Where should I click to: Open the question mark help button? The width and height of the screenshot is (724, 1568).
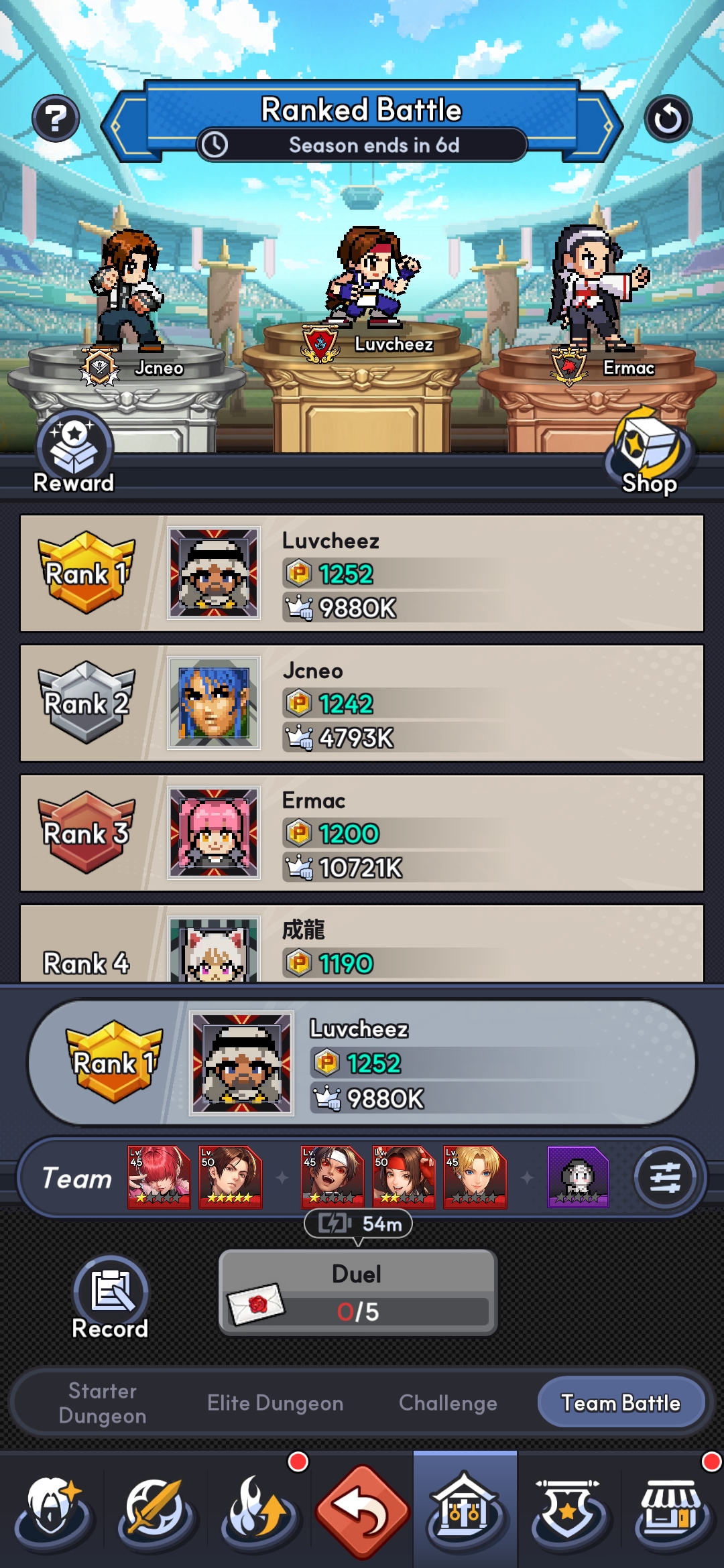tap(56, 119)
